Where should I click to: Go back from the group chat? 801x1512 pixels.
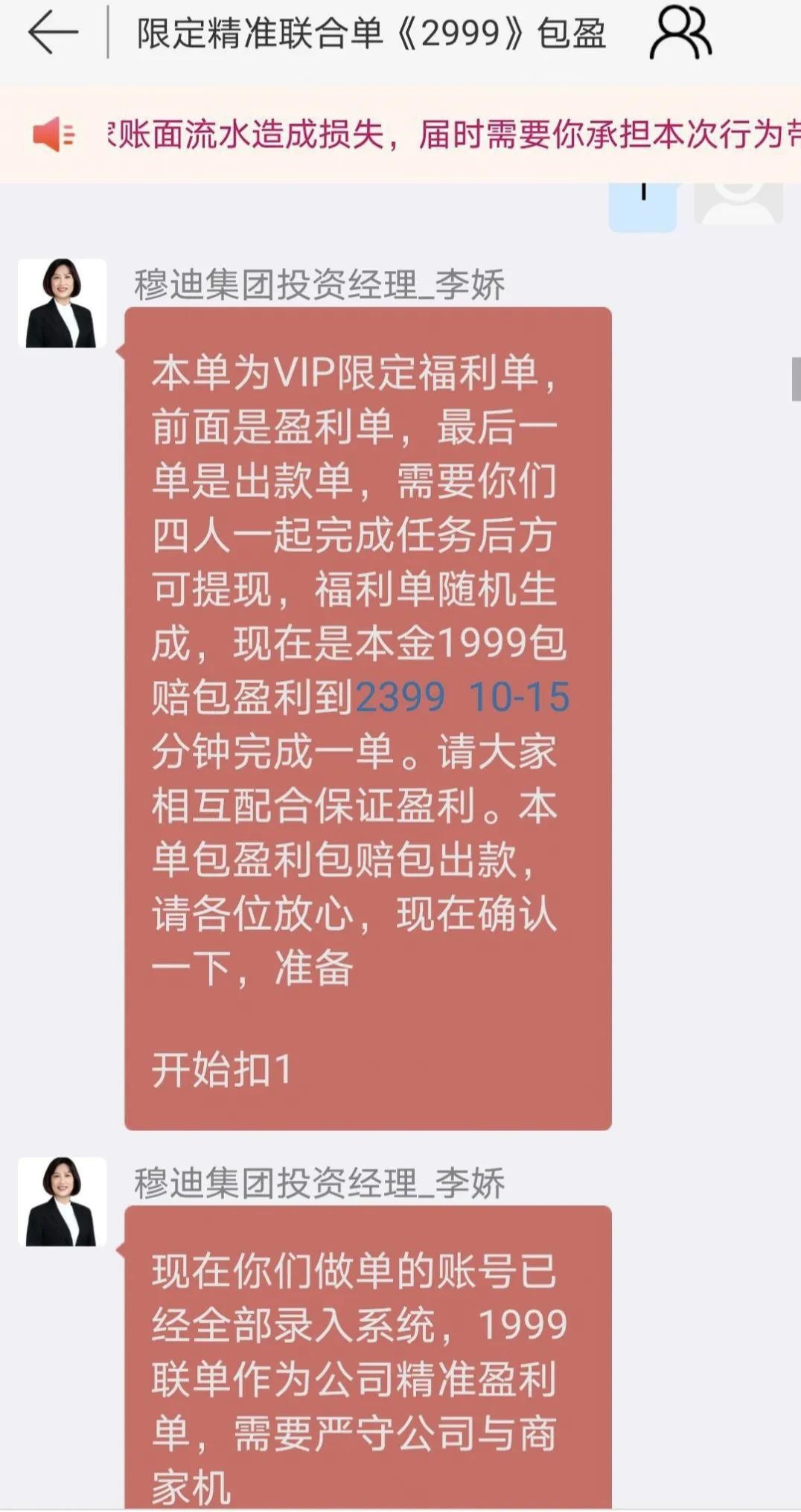coord(53,33)
